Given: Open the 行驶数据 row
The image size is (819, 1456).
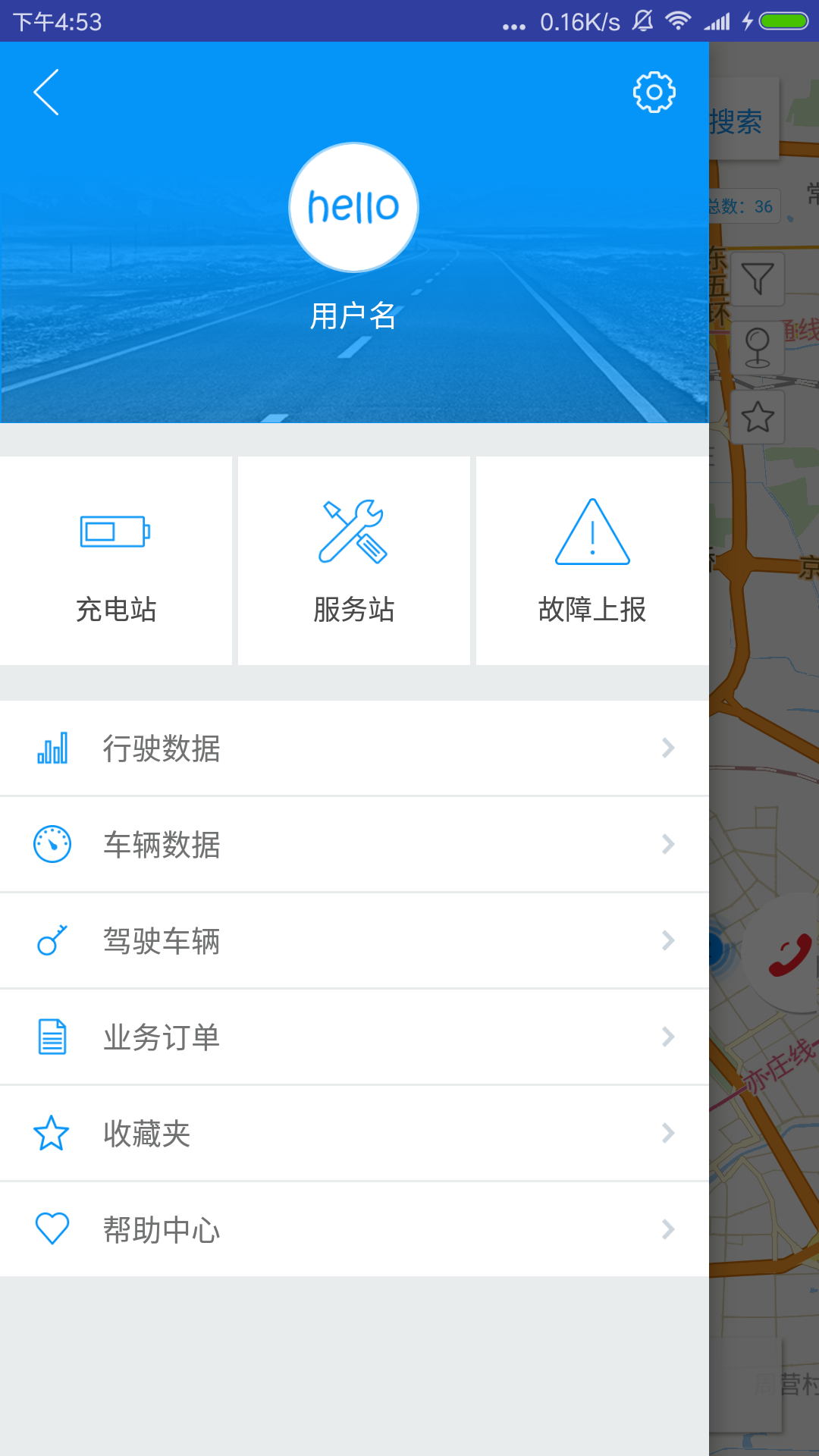Looking at the screenshot, I should tap(354, 748).
